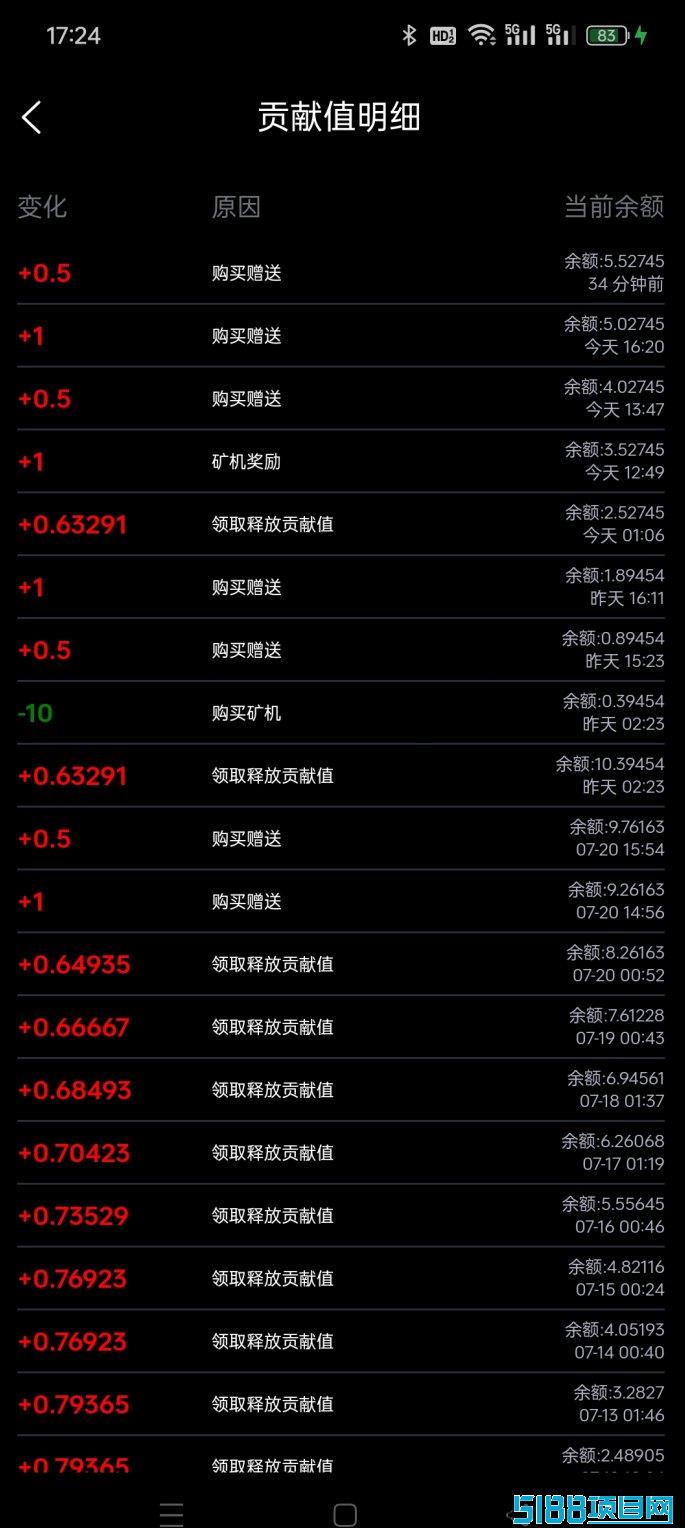Open the system recent apps menu button
The image size is (685, 1528).
pos(171,1514)
